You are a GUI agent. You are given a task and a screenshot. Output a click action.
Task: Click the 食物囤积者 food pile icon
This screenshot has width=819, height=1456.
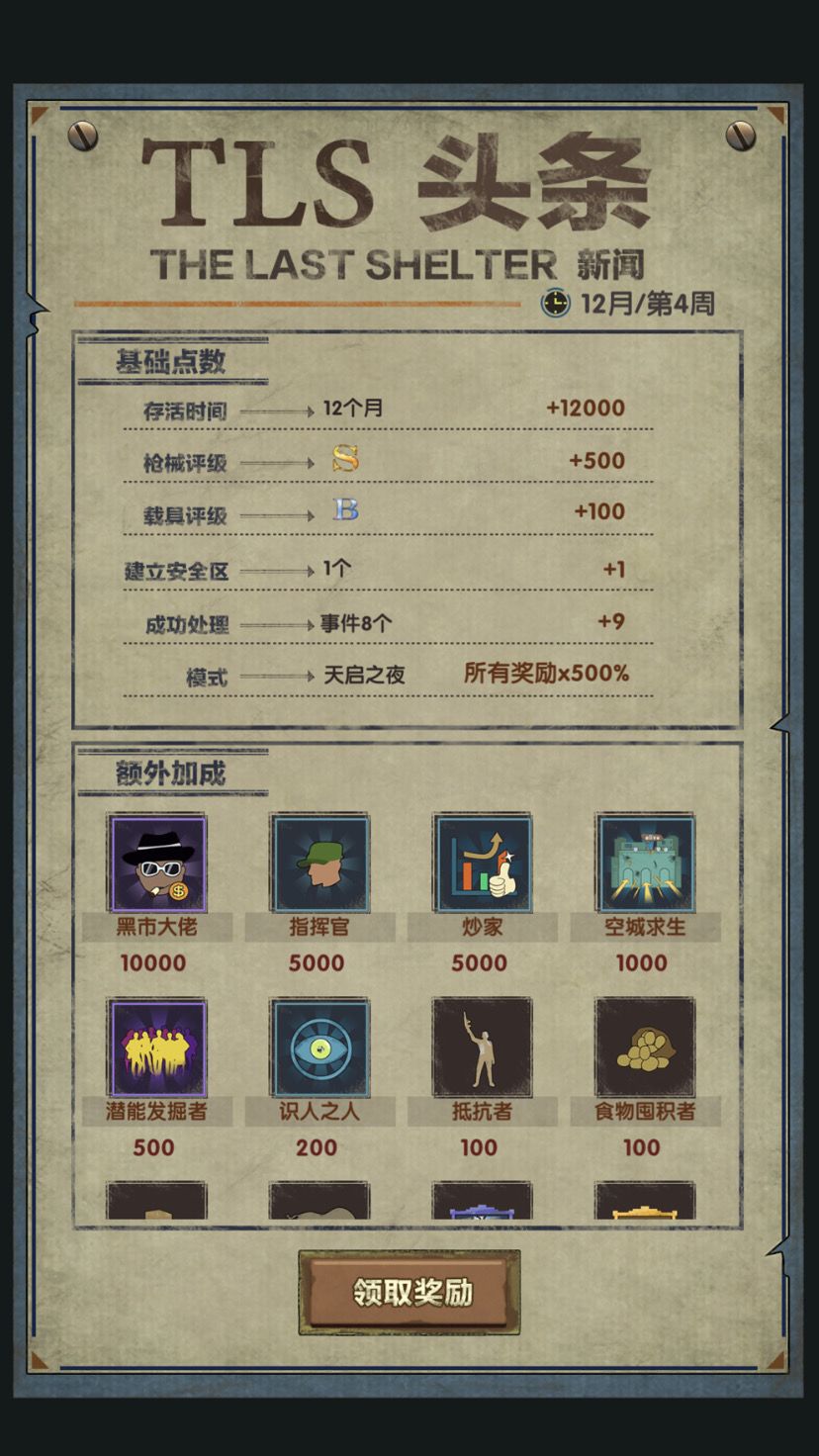pos(645,1046)
